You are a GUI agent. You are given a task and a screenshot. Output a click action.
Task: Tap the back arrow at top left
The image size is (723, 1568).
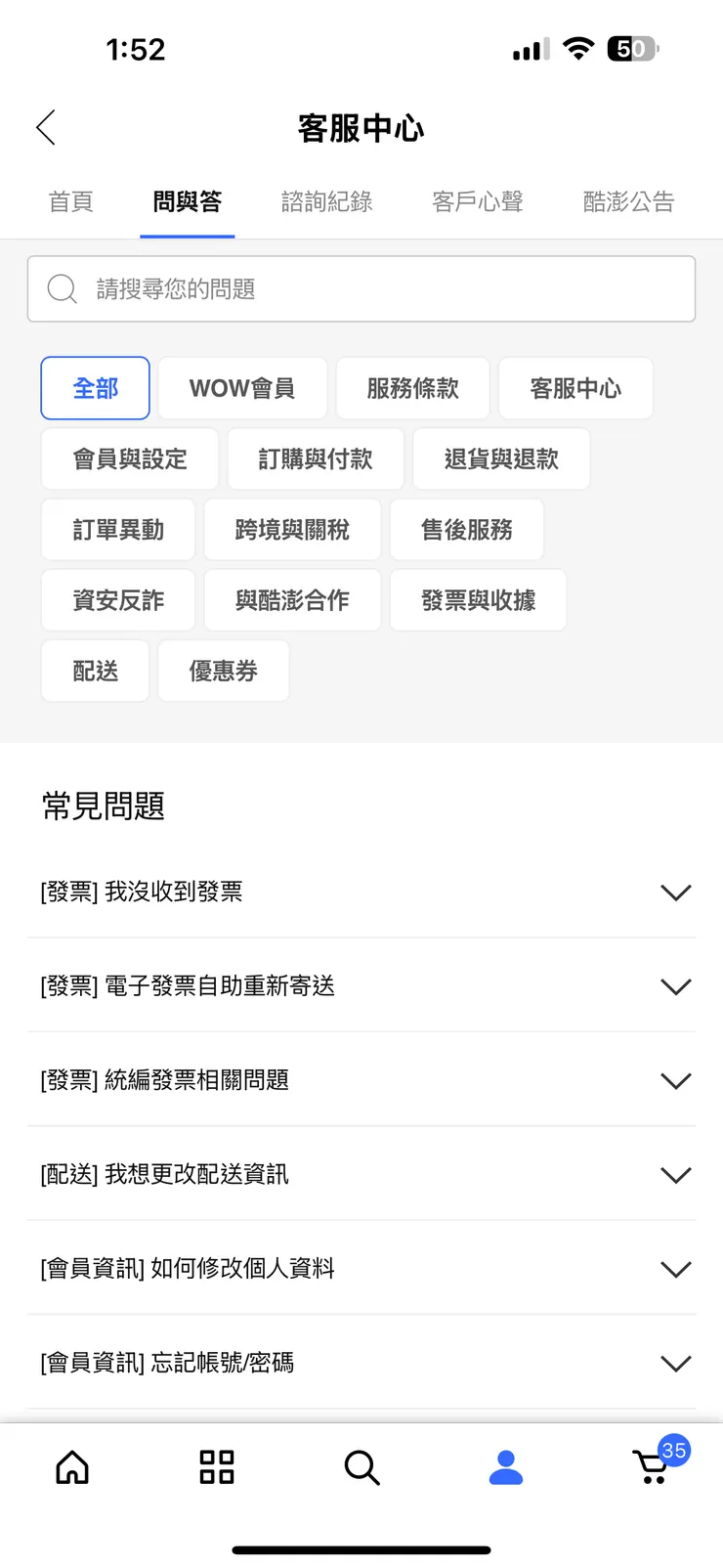pos(45,127)
